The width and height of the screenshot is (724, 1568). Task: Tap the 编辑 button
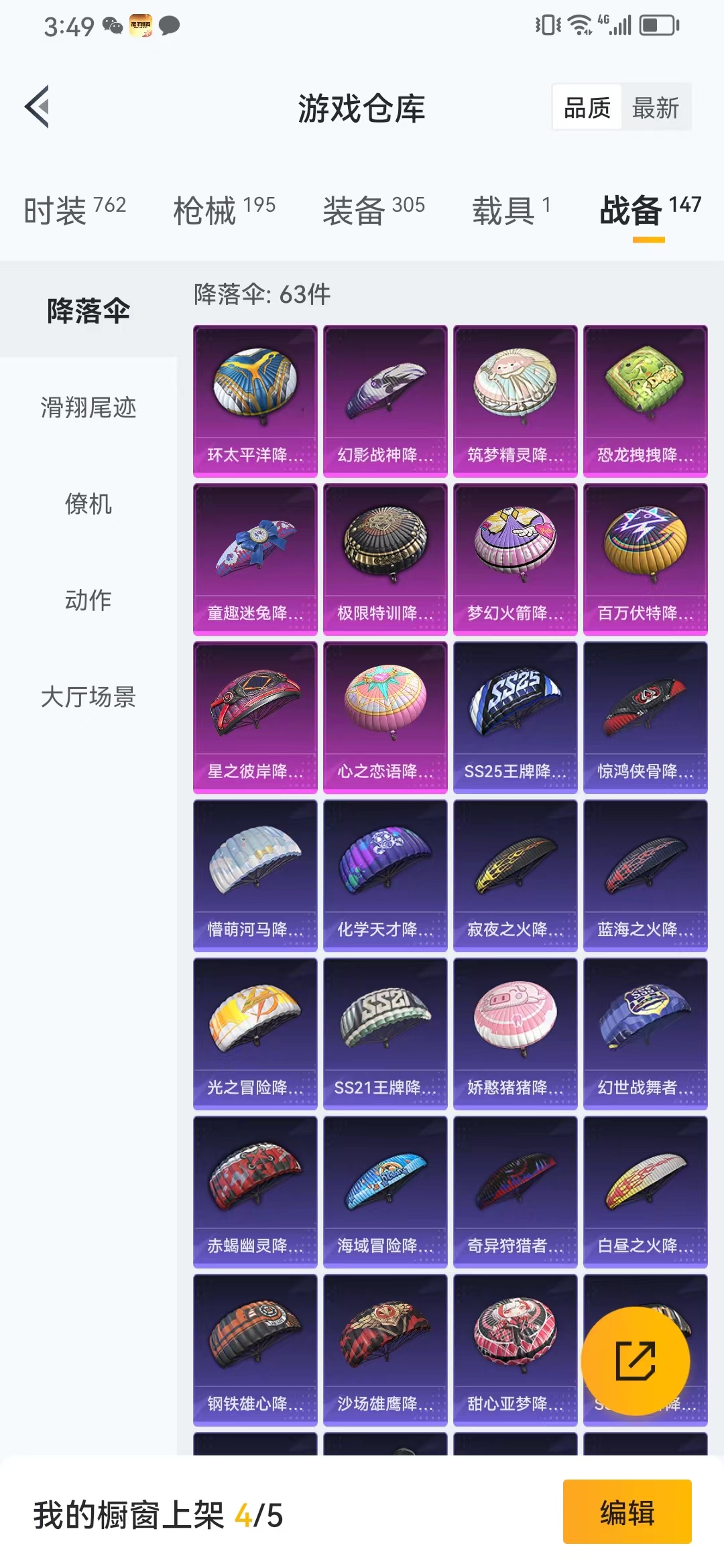(627, 1512)
